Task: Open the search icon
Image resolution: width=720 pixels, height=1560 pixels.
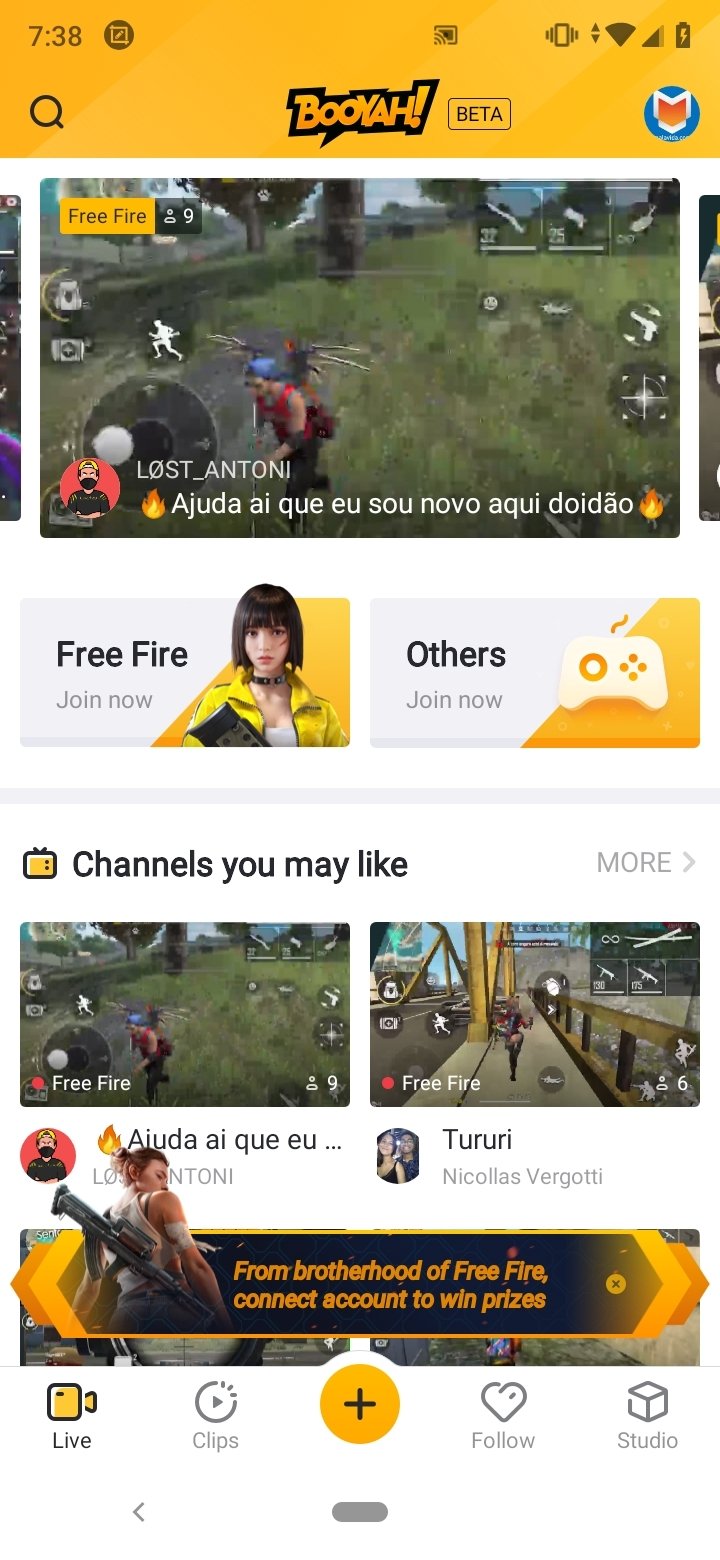Action: (x=46, y=113)
